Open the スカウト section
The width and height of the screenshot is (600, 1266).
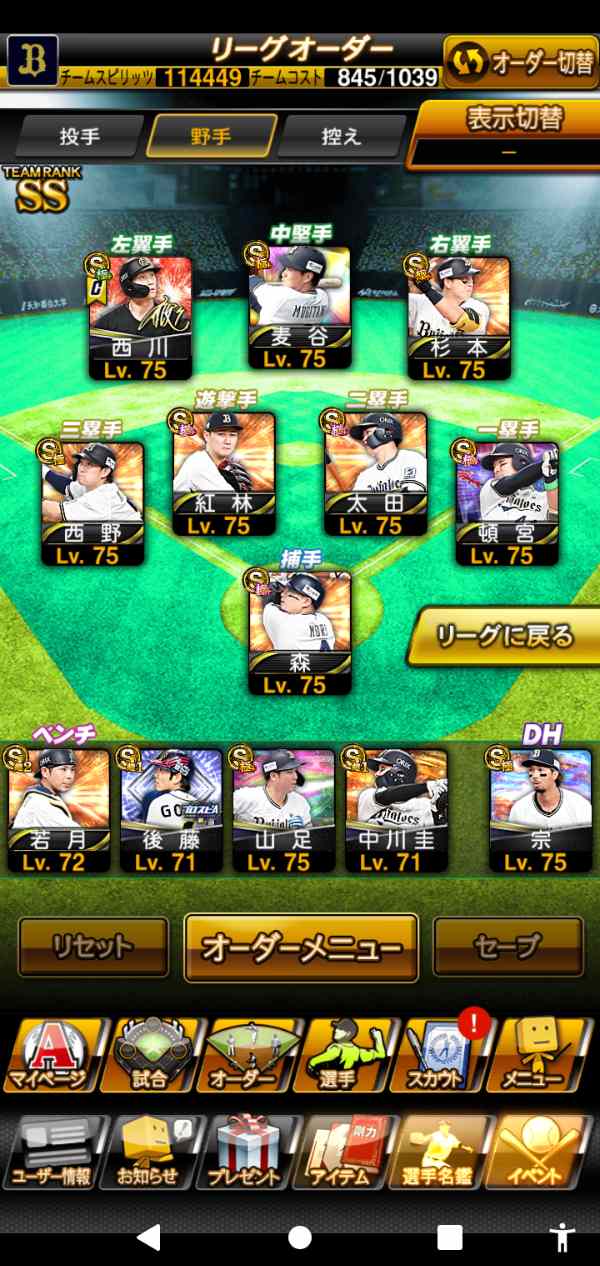pyautogui.click(x=440, y=1056)
